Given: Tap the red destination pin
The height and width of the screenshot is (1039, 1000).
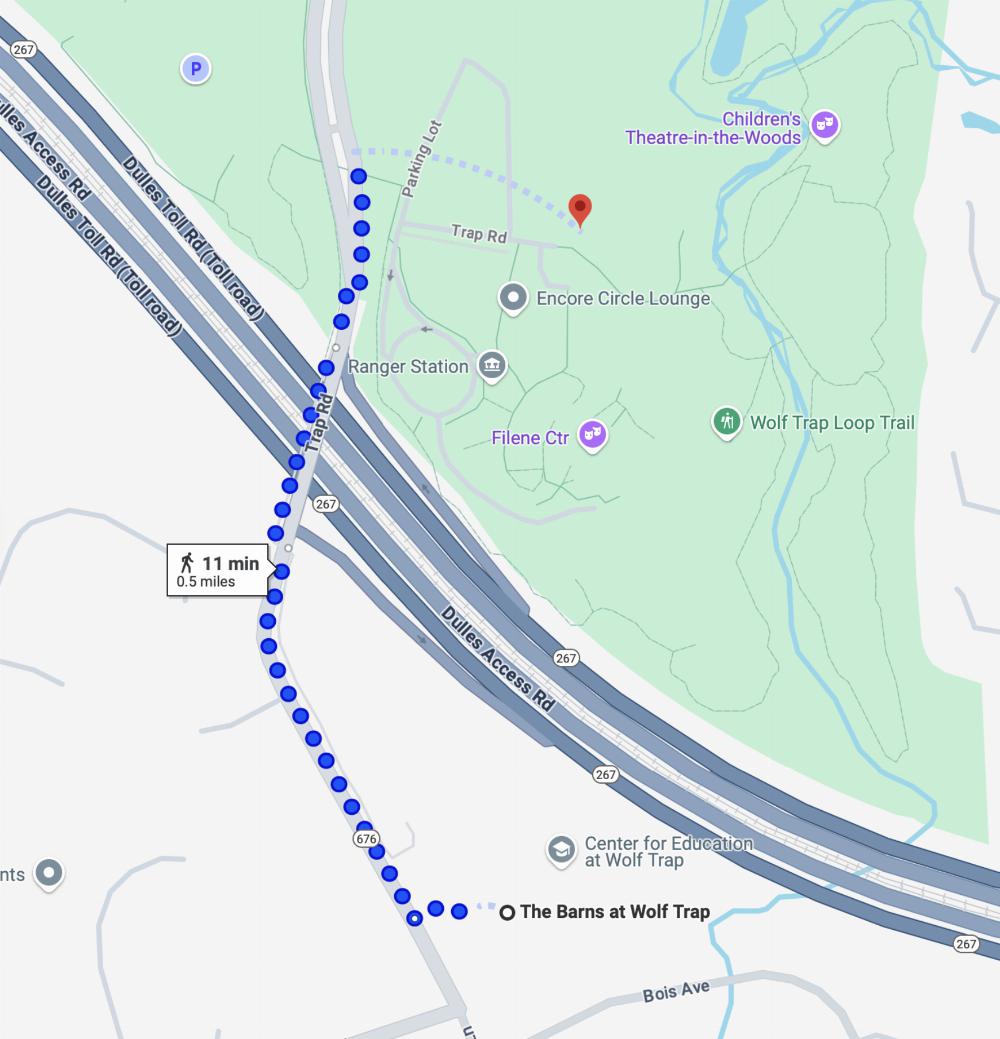Looking at the screenshot, I should pyautogui.click(x=580, y=210).
